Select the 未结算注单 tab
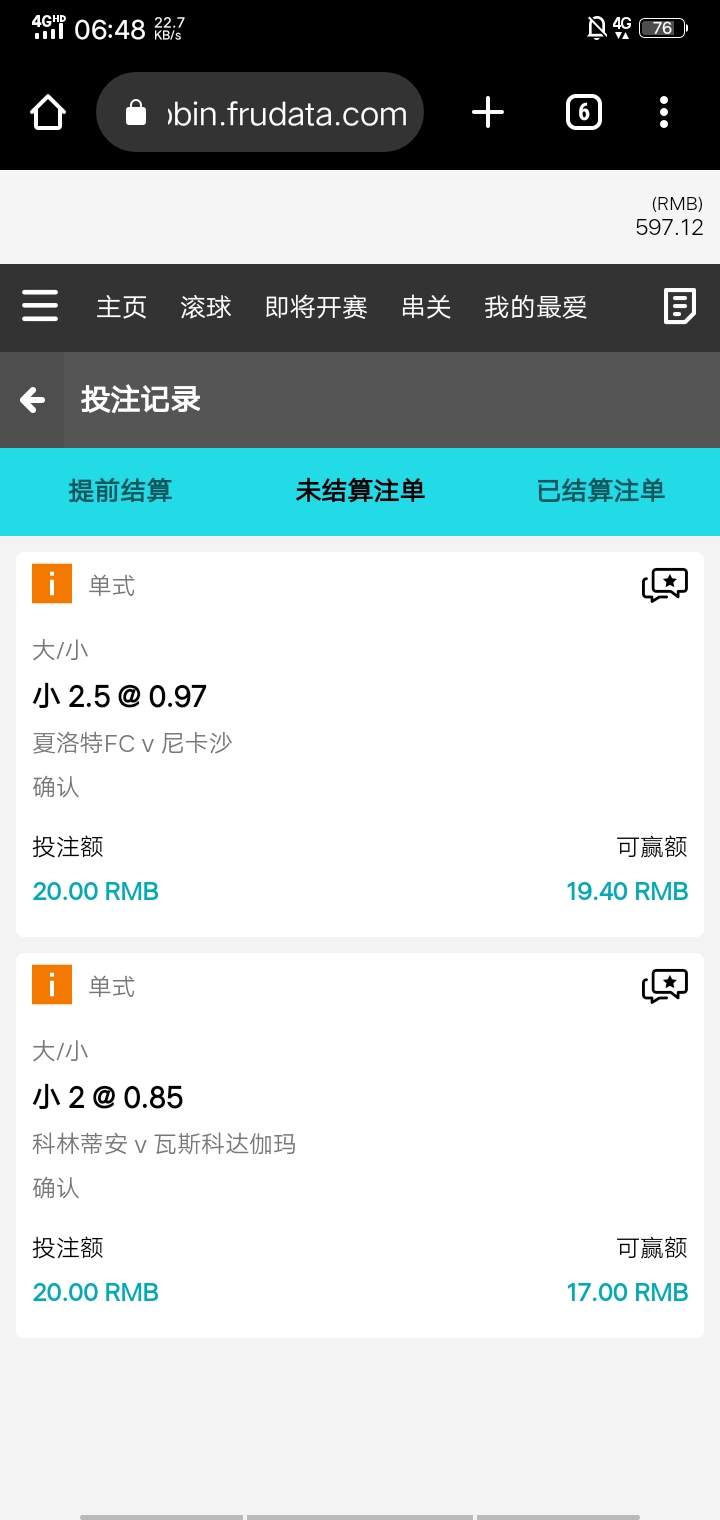 click(360, 491)
